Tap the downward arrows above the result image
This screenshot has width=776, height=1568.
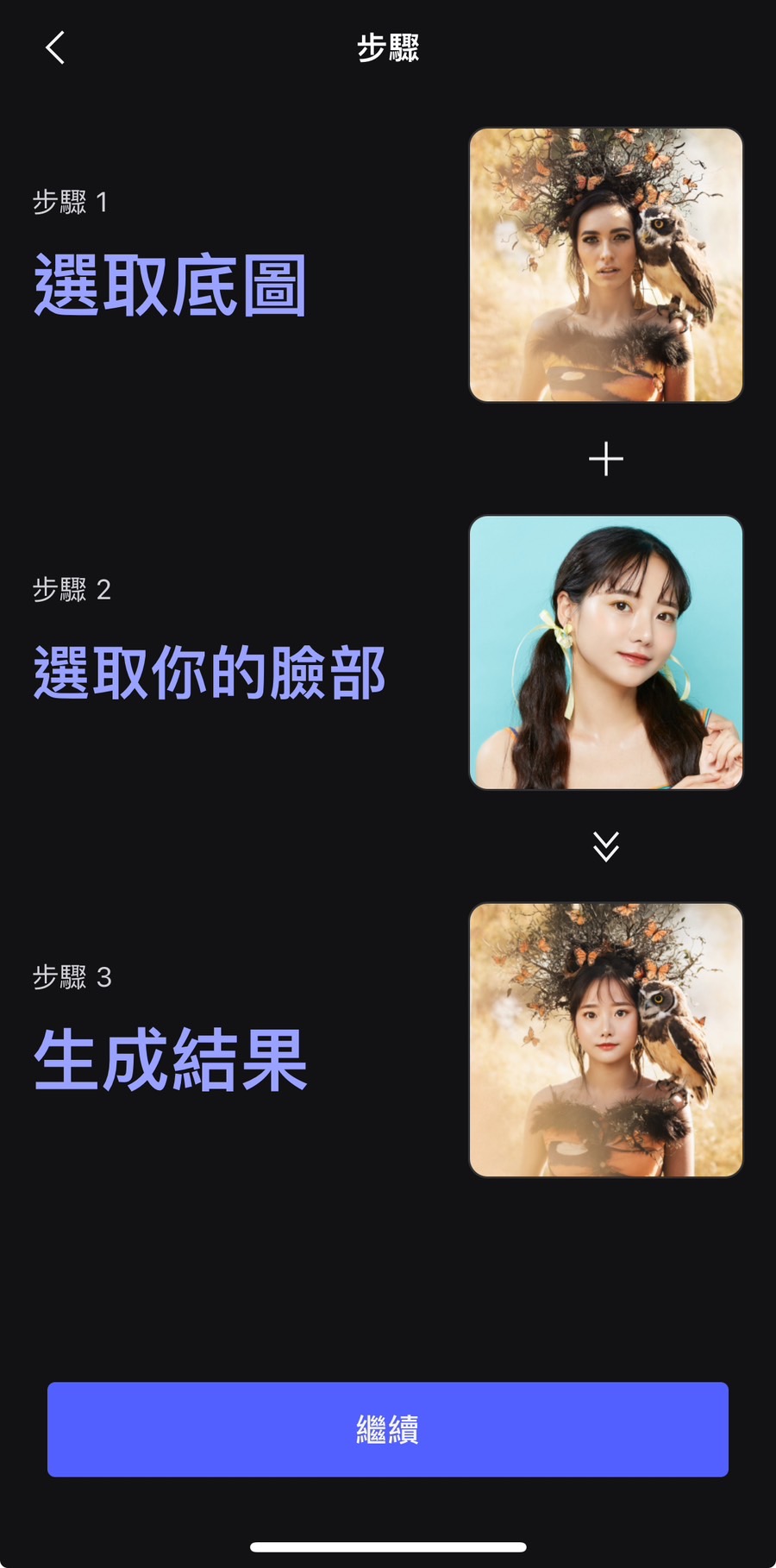[606, 846]
